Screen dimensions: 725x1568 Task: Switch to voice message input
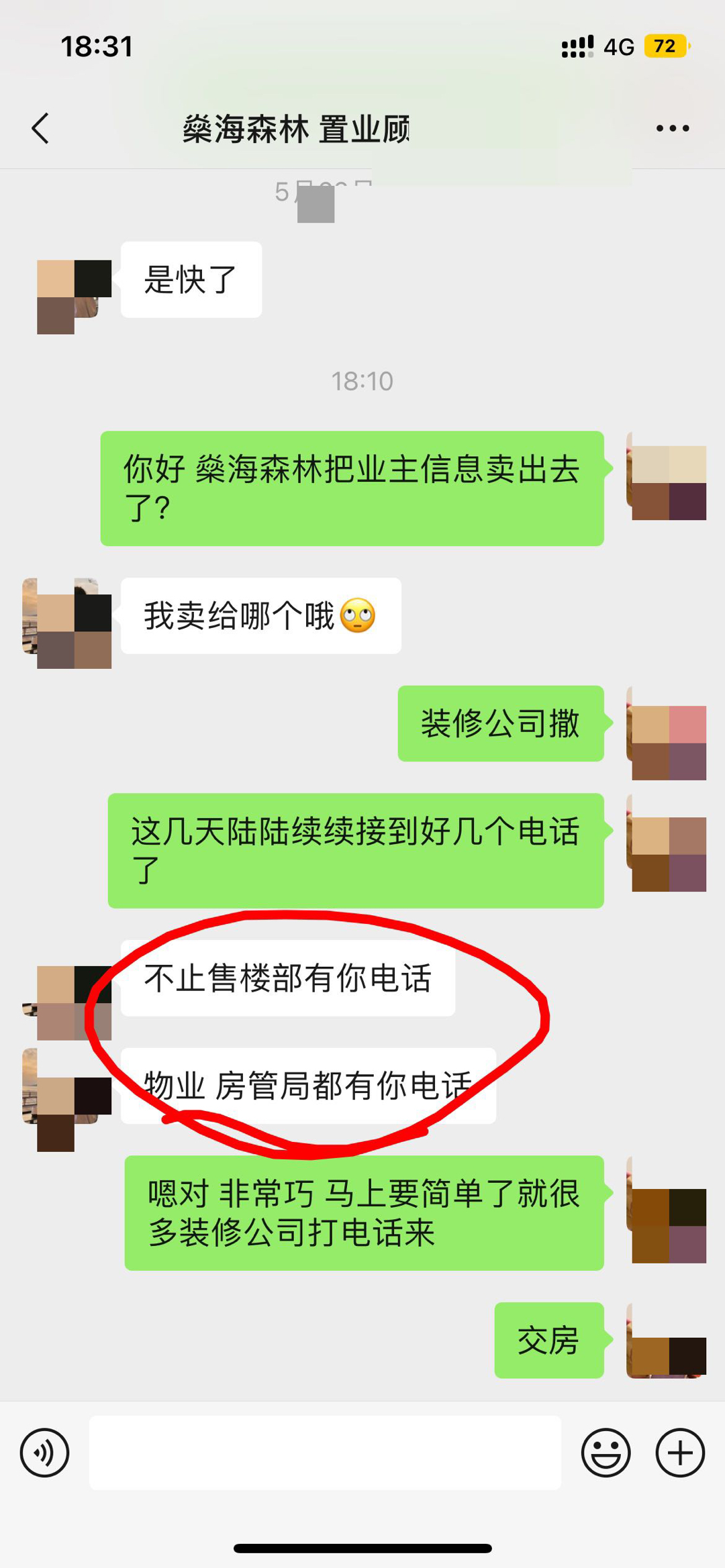tap(44, 1453)
